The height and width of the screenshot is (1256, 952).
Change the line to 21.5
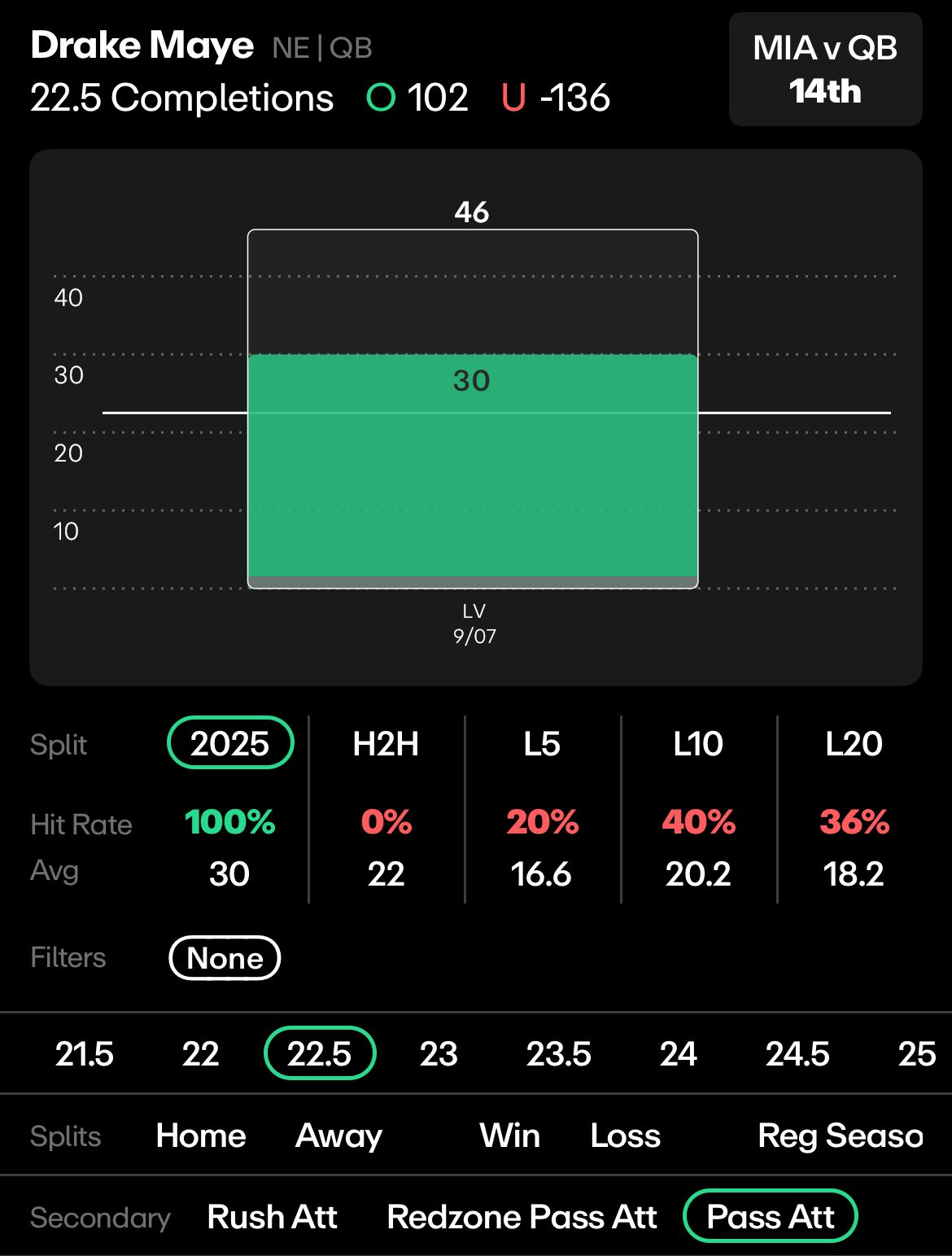(x=84, y=1054)
